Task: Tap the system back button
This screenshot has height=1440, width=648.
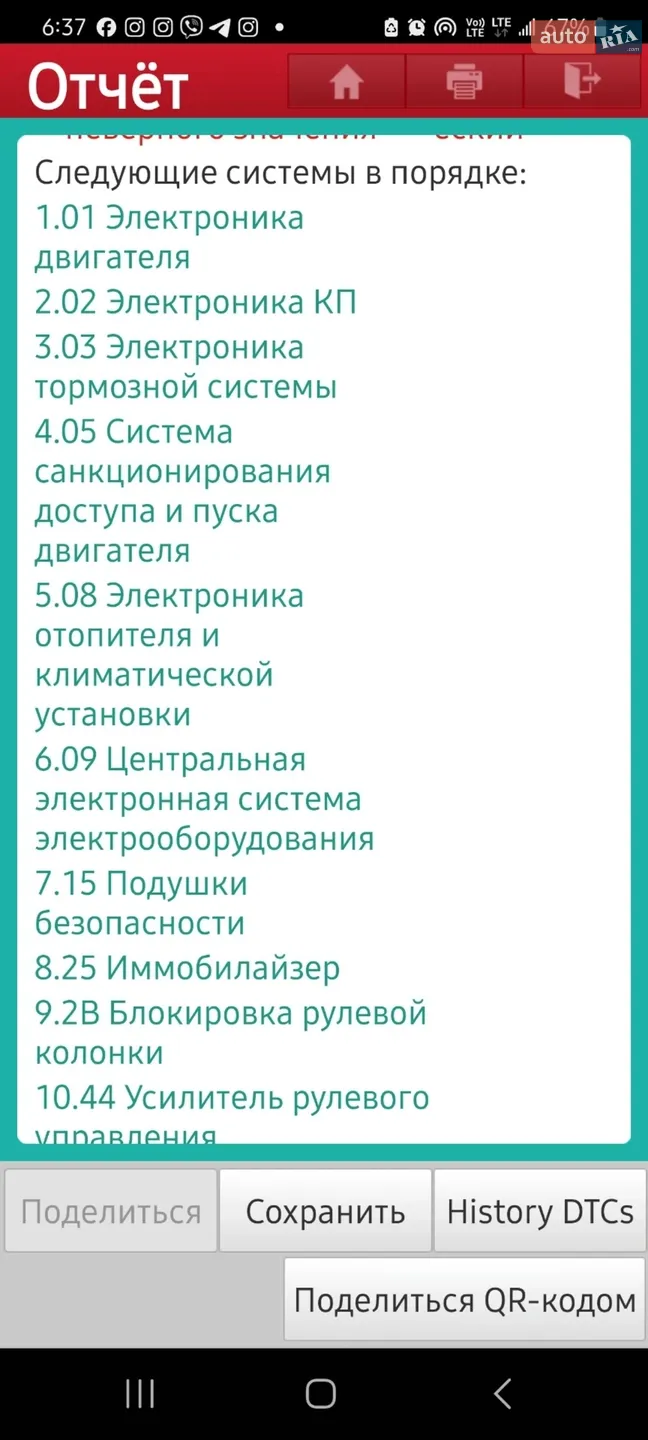Action: tap(503, 1393)
